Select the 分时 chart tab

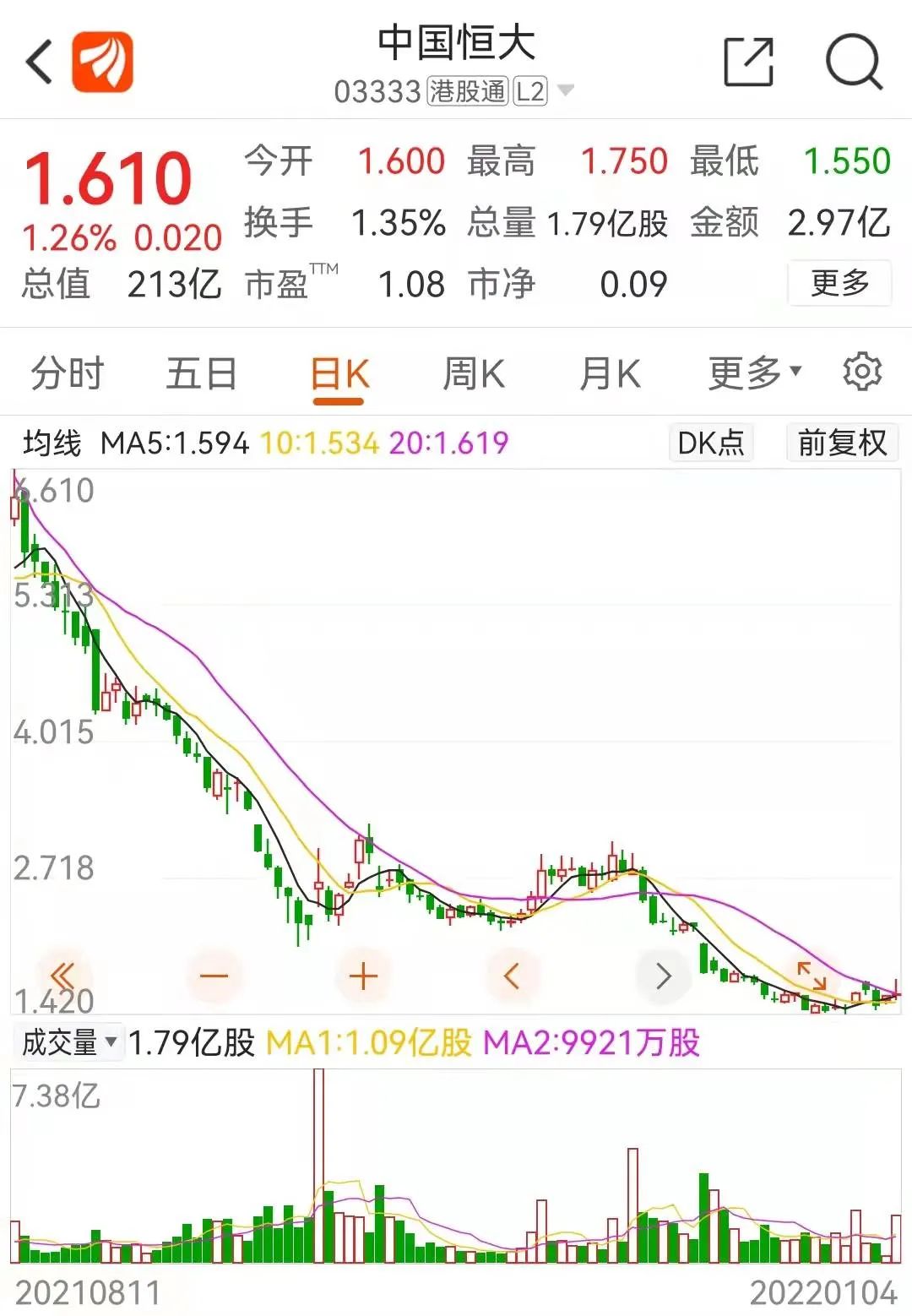(66, 372)
